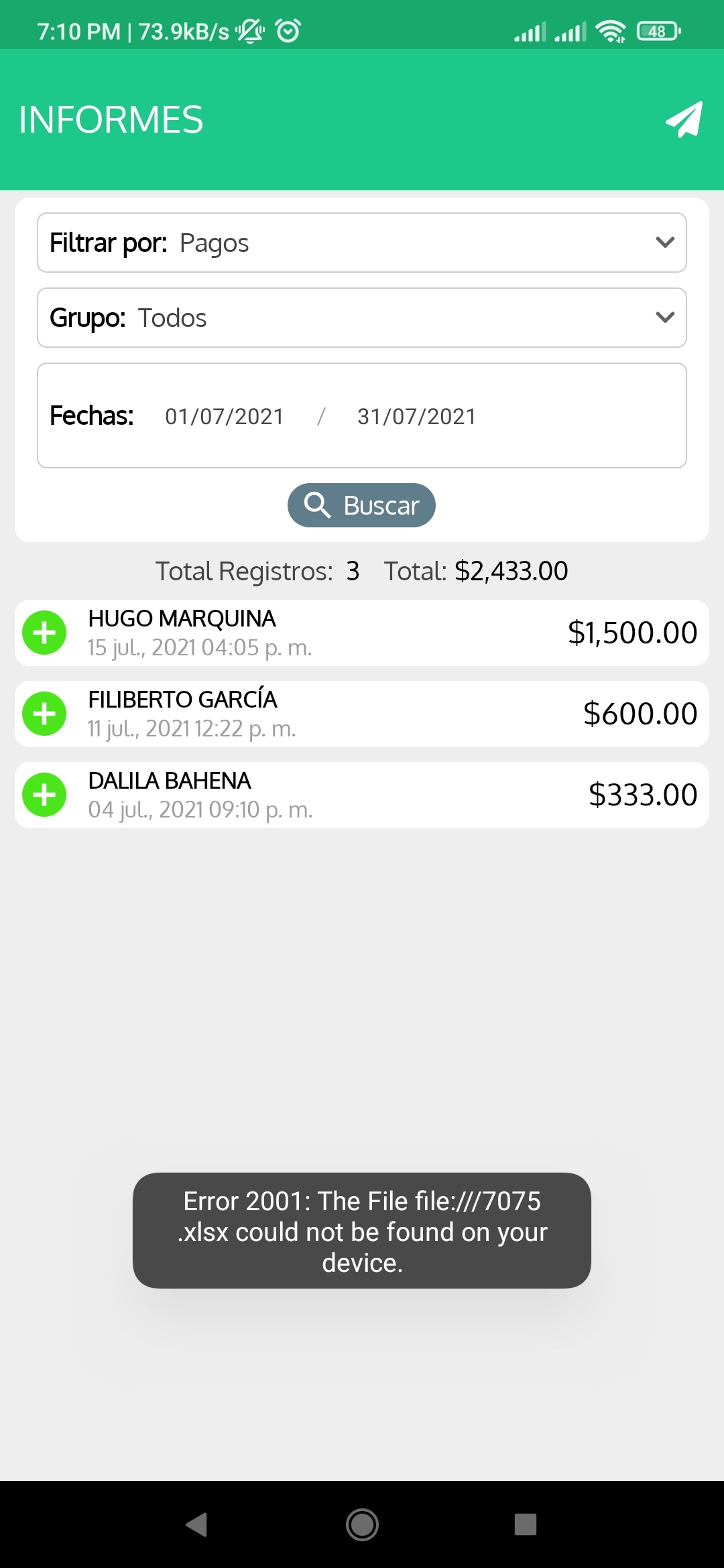
Task: Tap the plus icon beside Hugo Marquina
Action: click(x=44, y=633)
